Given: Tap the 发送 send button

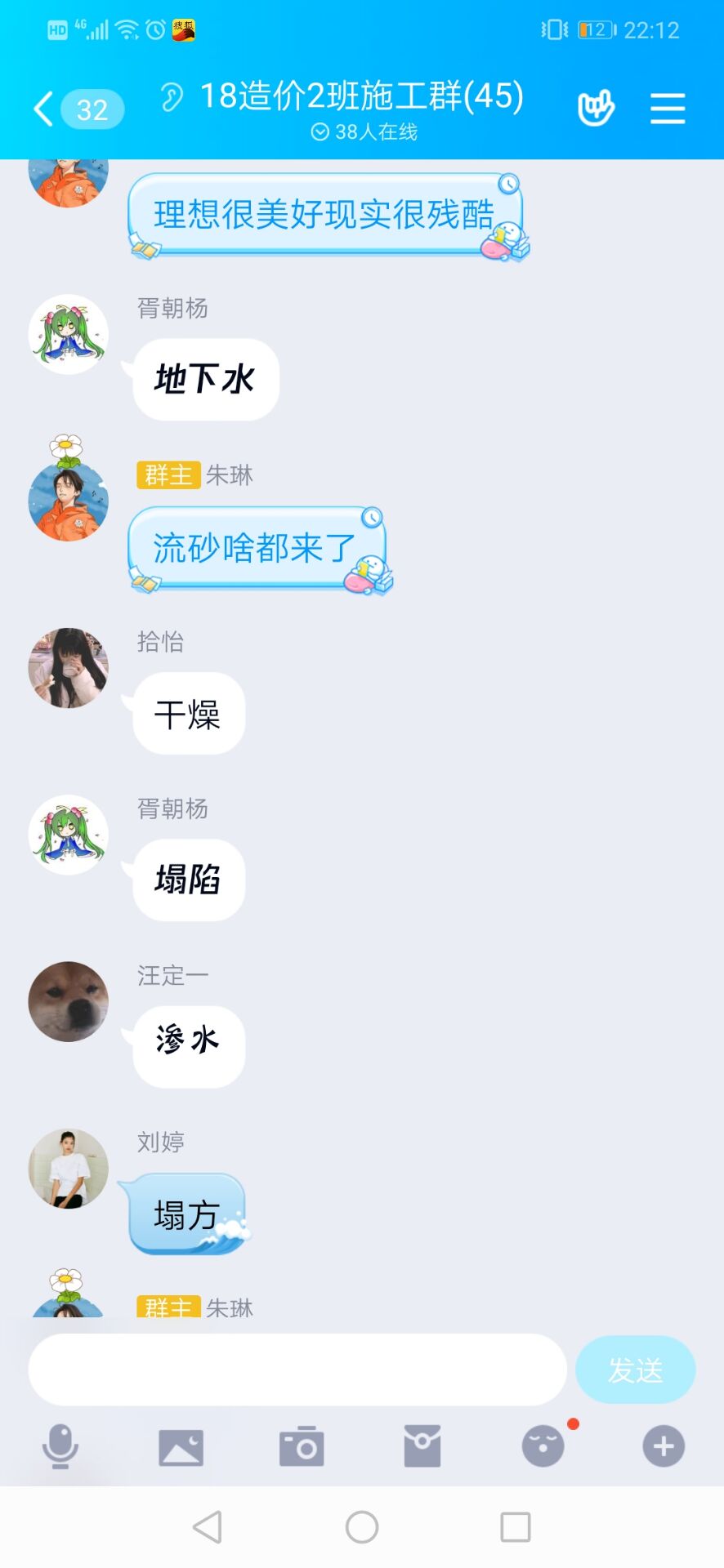Looking at the screenshot, I should 635,1370.
